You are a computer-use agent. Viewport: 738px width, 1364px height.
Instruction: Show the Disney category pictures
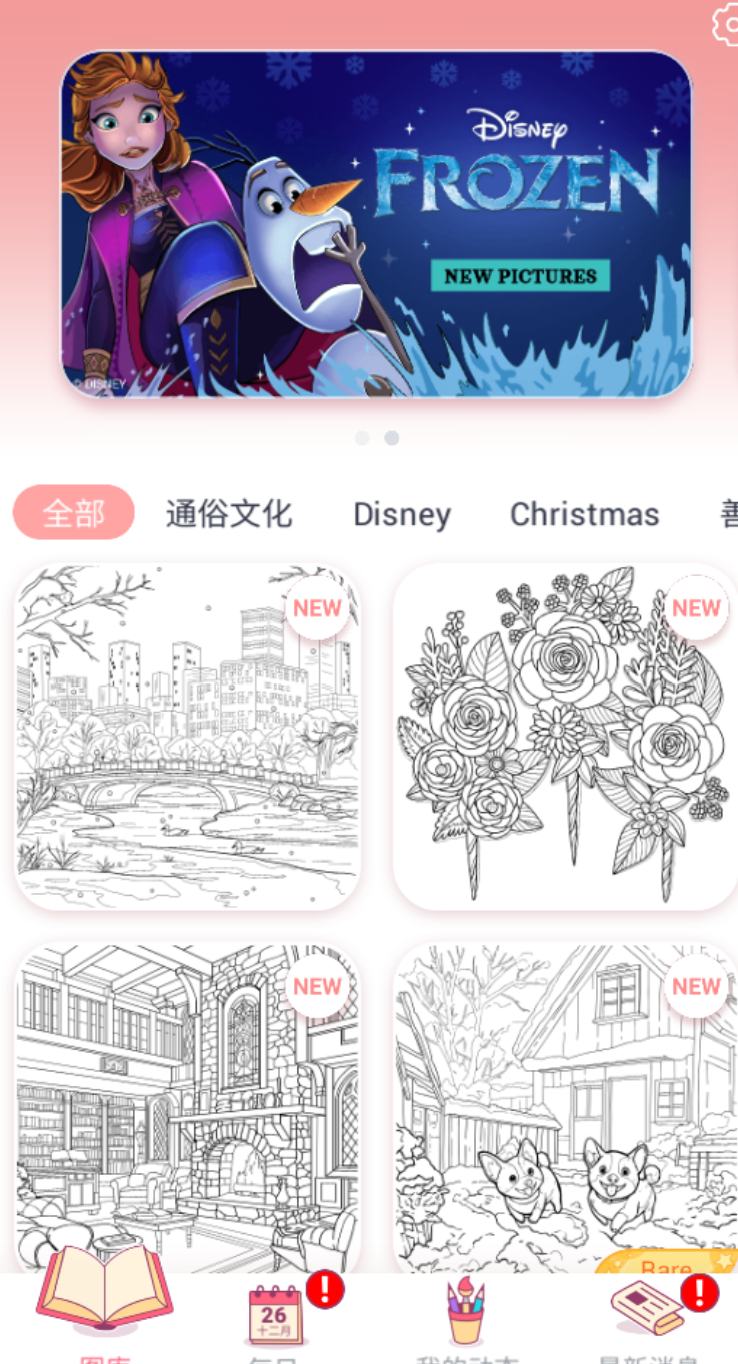pos(402,514)
